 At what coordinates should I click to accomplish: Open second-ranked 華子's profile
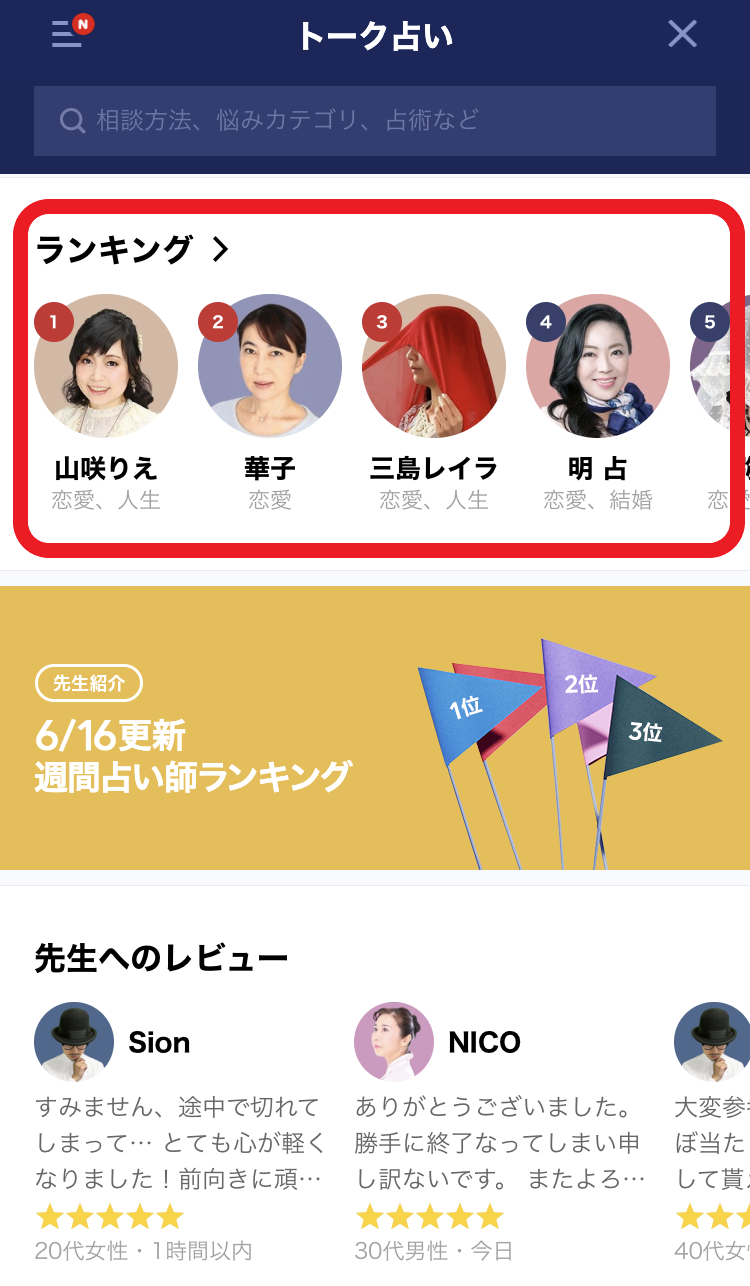coord(270,366)
